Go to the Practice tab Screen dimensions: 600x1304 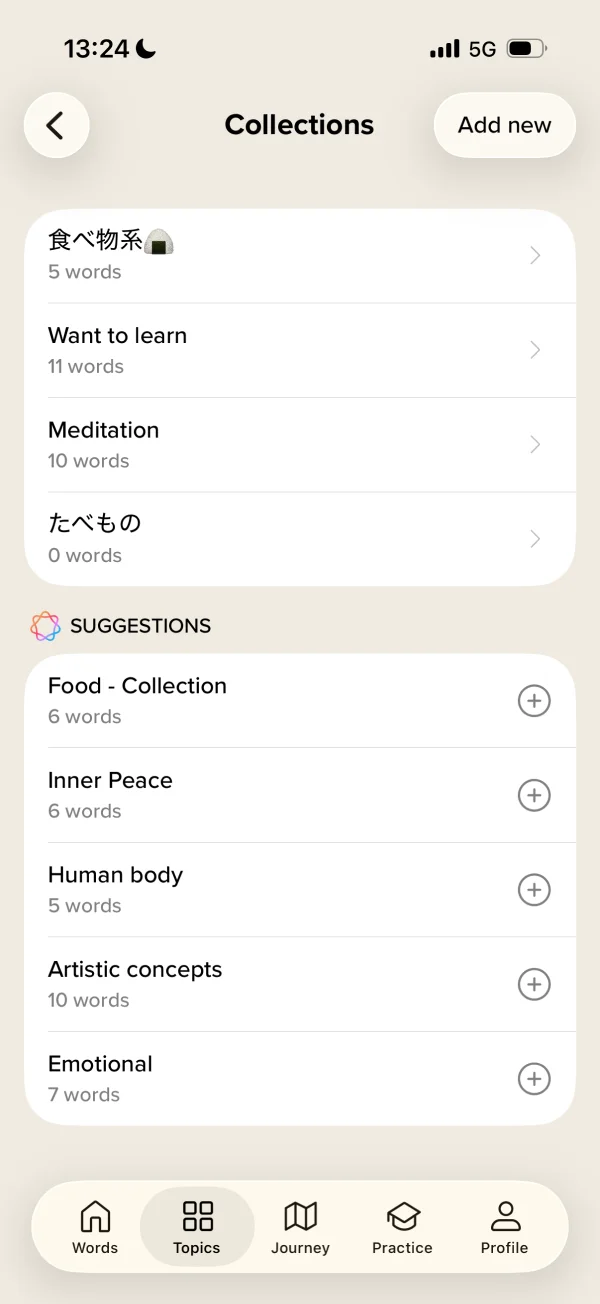[402, 1227]
